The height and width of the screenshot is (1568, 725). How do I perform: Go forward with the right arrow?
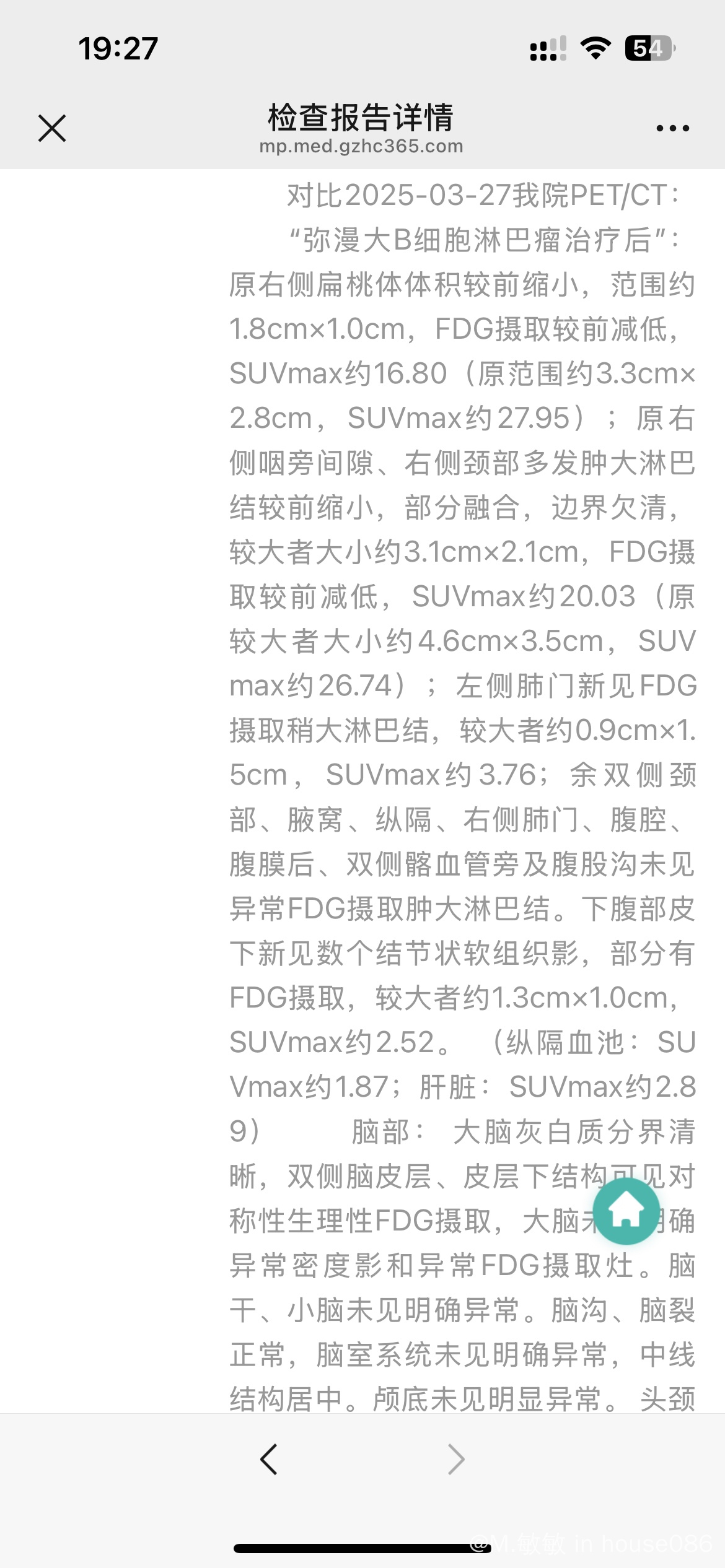point(456,1460)
